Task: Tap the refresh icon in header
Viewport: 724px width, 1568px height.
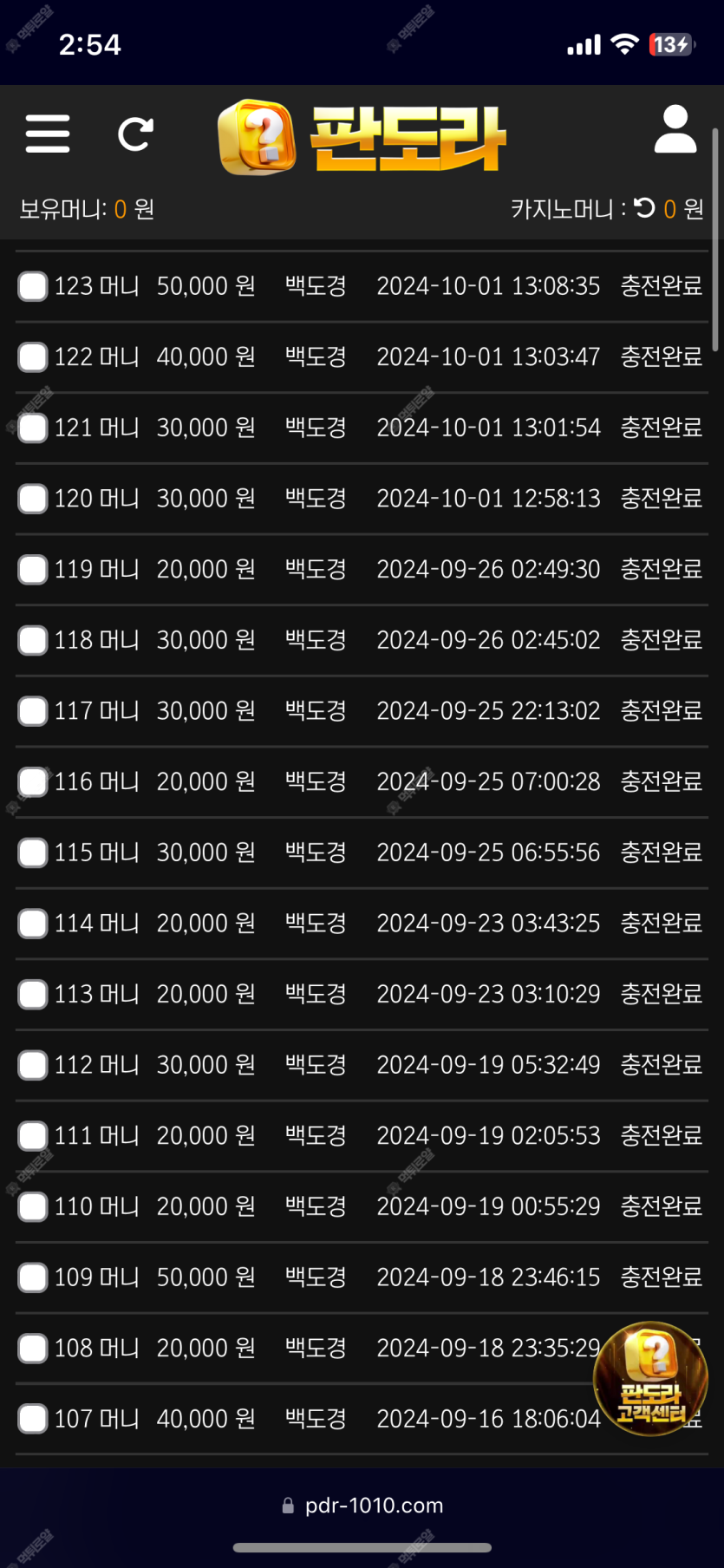Action: (135, 134)
